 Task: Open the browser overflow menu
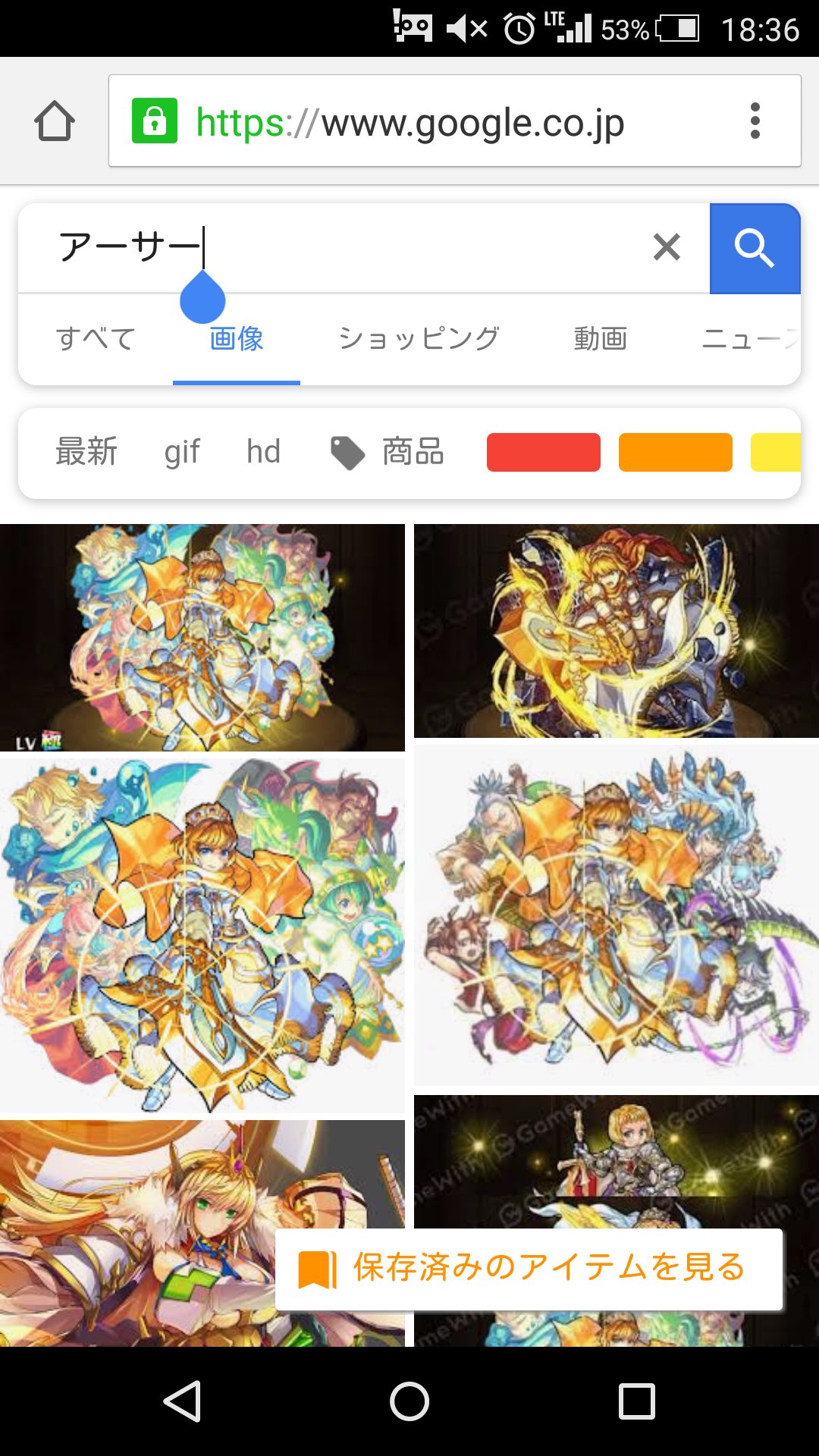click(755, 121)
